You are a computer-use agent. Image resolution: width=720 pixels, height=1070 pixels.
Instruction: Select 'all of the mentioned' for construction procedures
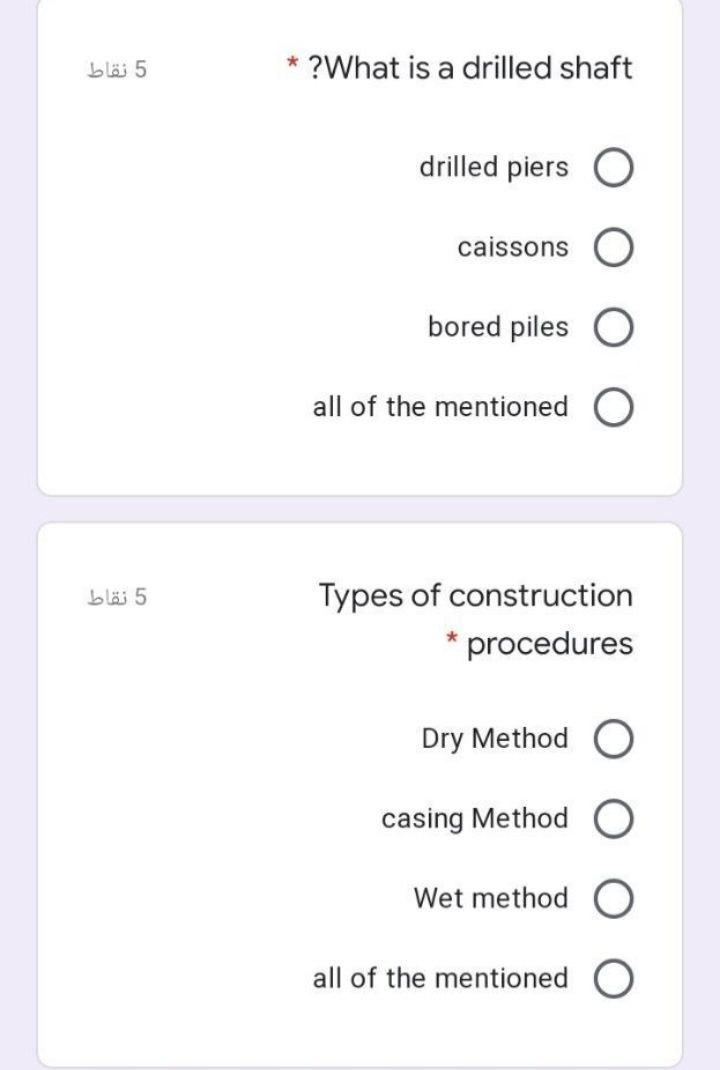pyautogui.click(x=613, y=980)
